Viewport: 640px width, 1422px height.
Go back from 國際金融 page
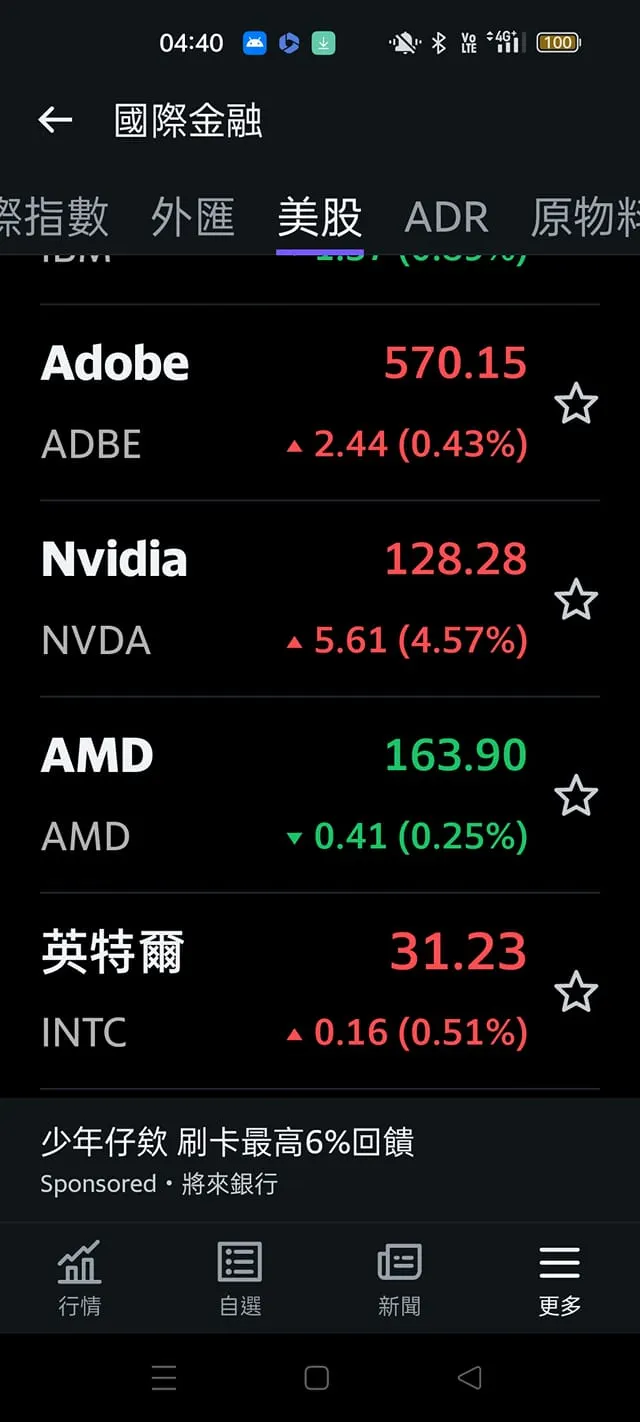pos(55,121)
